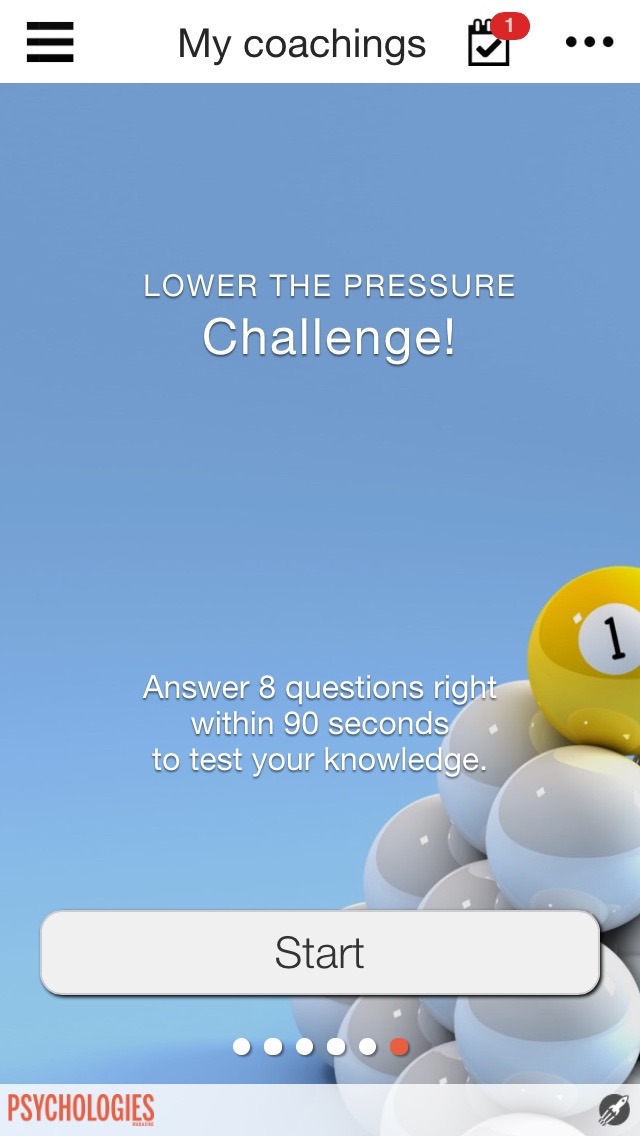The width and height of the screenshot is (640, 1136).
Task: Open the calendar checklist with one notification
Action: click(490, 44)
